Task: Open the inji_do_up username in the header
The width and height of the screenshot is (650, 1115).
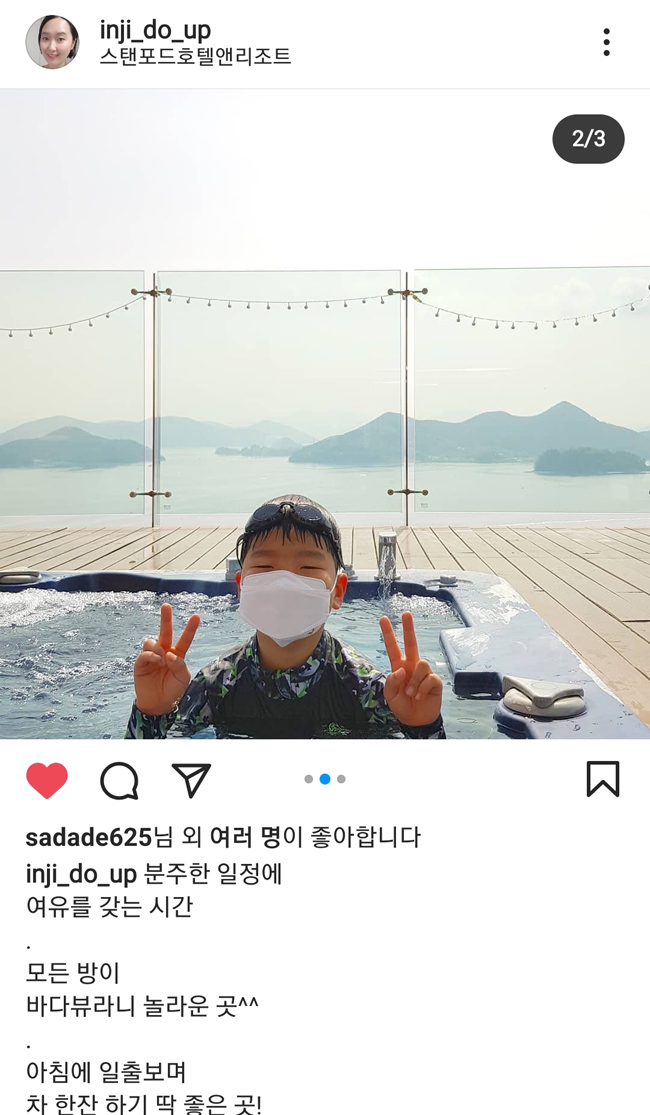Action: coord(155,29)
